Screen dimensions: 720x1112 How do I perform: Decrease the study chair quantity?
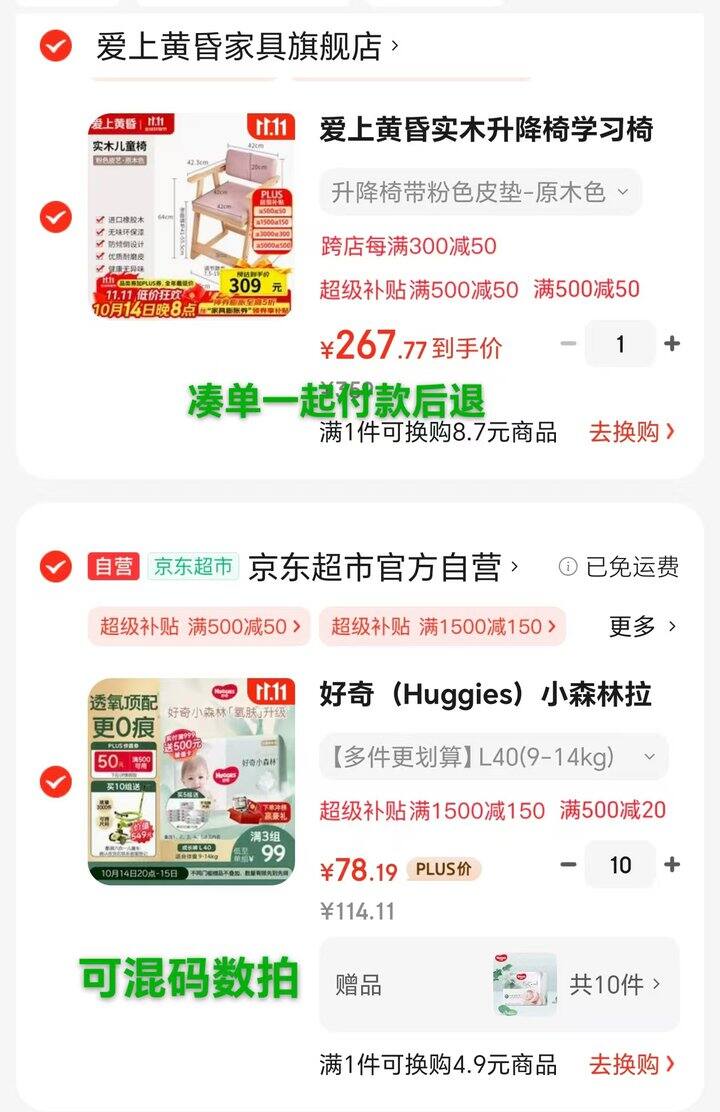[568, 344]
